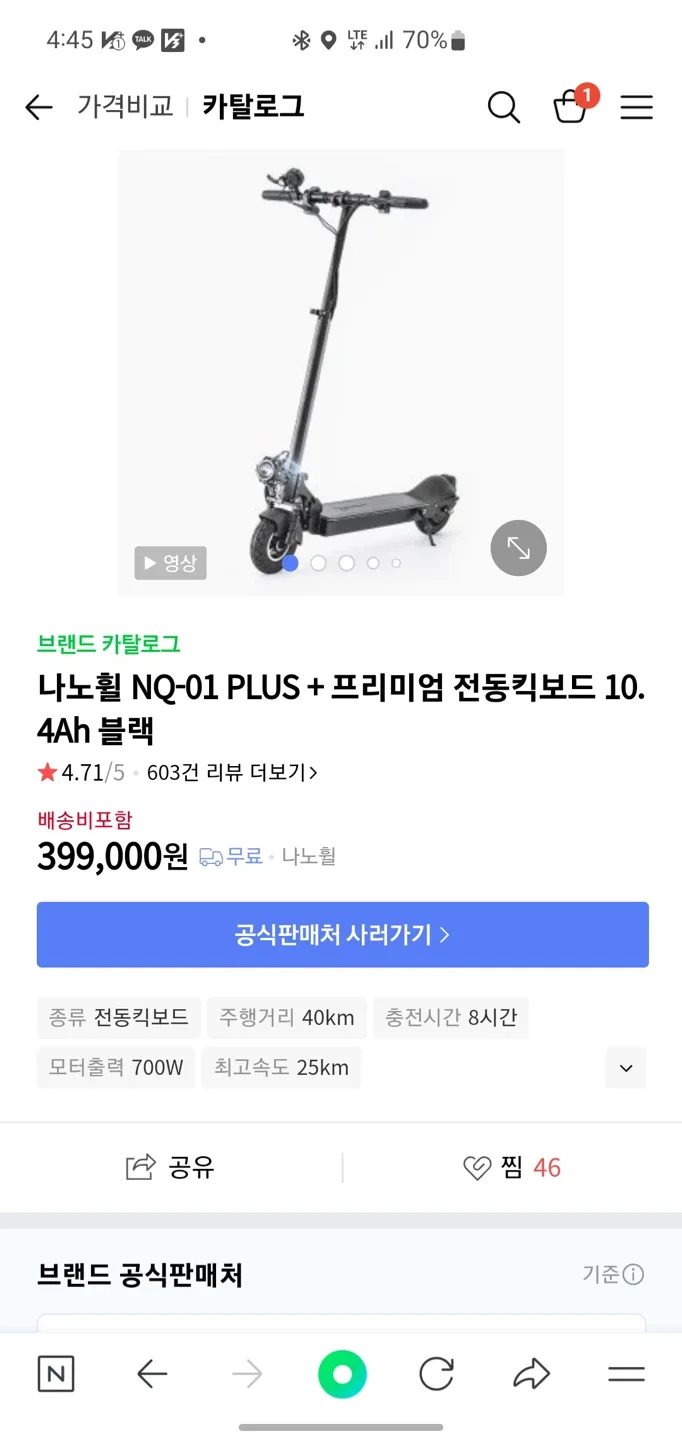Play the product video (영상)
The image size is (682, 1440).
click(x=170, y=563)
